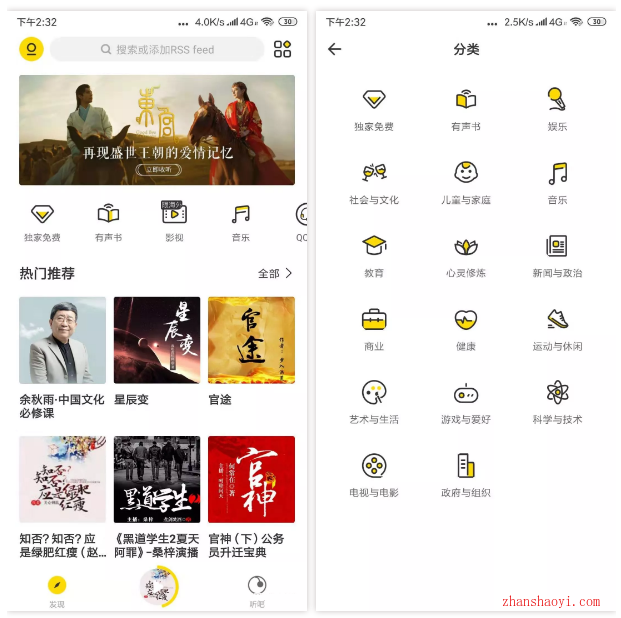Switch to the 听吧 tab

tap(257, 590)
